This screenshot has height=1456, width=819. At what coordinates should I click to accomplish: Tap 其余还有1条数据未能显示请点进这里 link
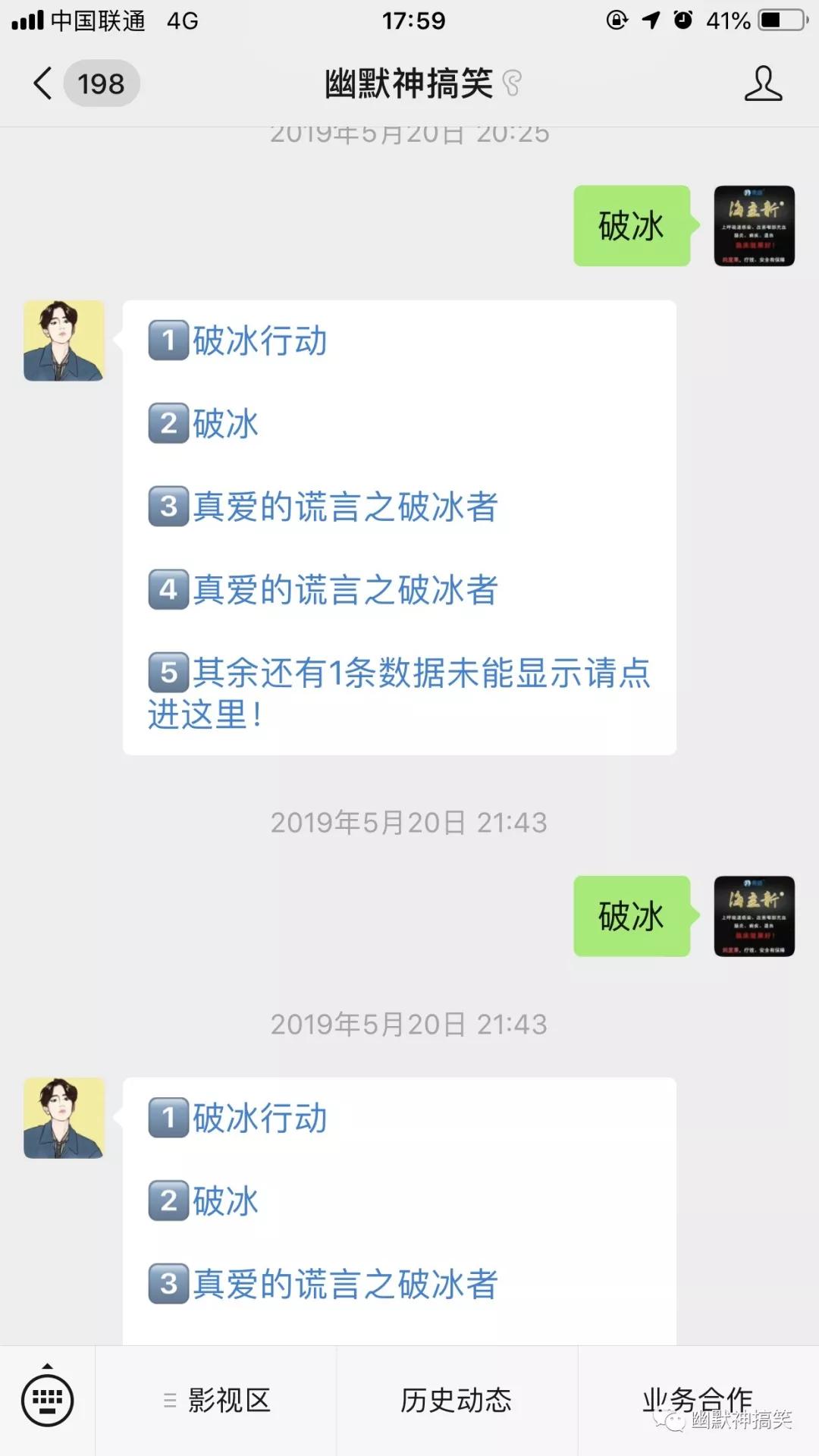click(x=398, y=692)
